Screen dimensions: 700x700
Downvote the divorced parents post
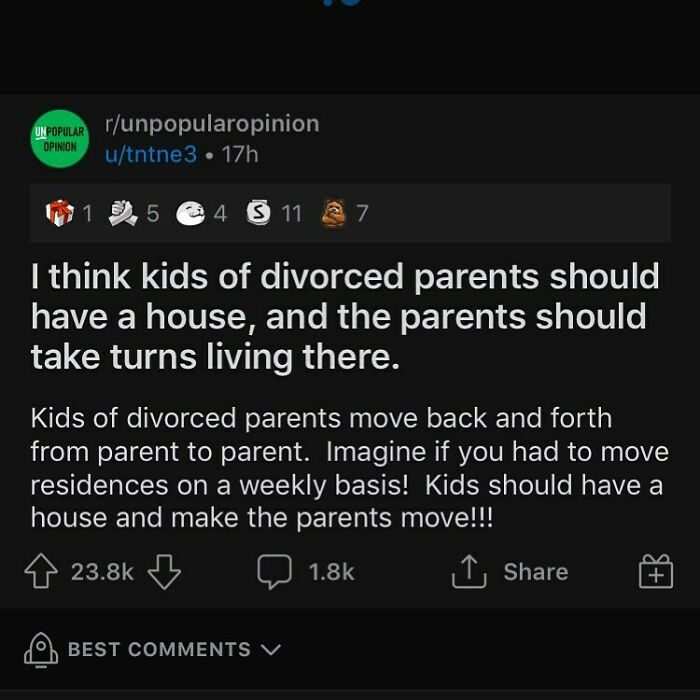[x=165, y=572]
